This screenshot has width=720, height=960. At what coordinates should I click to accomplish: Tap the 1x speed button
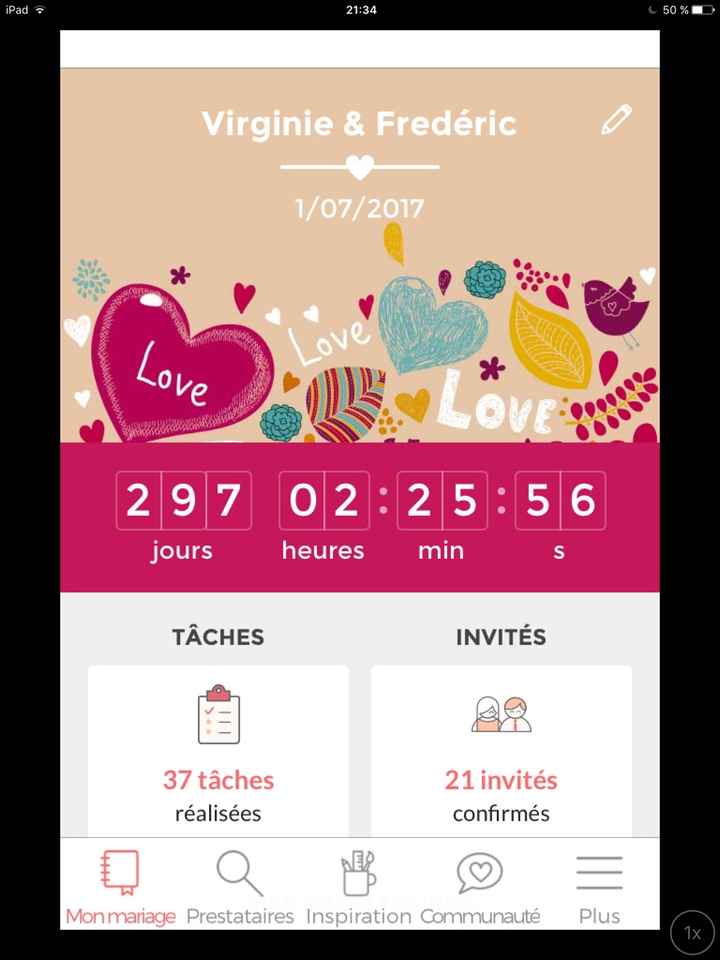(692, 932)
